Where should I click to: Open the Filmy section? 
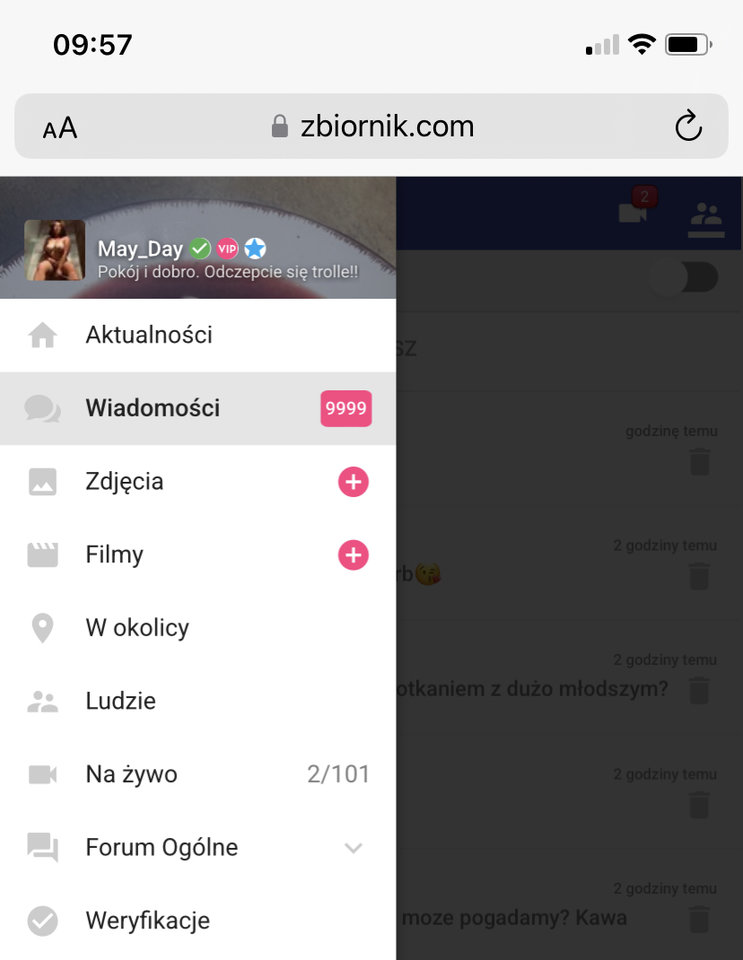coord(114,555)
